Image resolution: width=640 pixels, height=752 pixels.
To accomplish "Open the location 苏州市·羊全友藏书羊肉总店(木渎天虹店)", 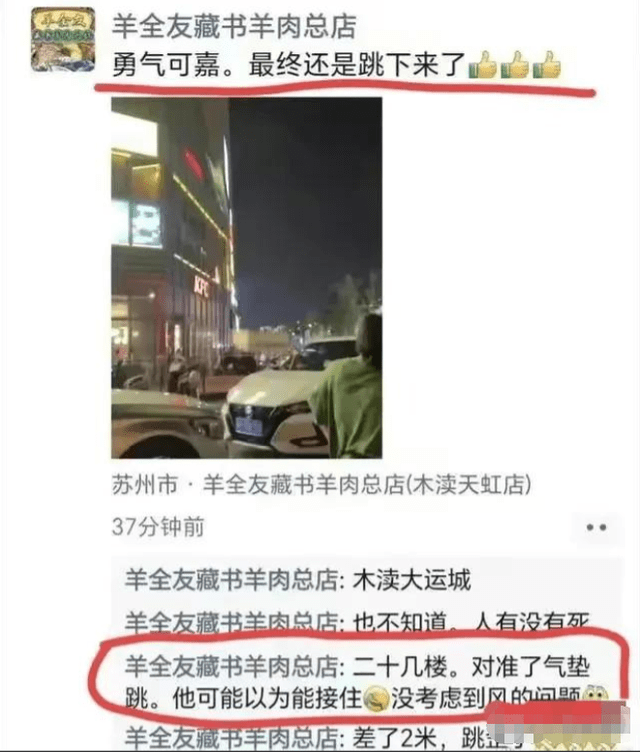I will tap(321, 486).
